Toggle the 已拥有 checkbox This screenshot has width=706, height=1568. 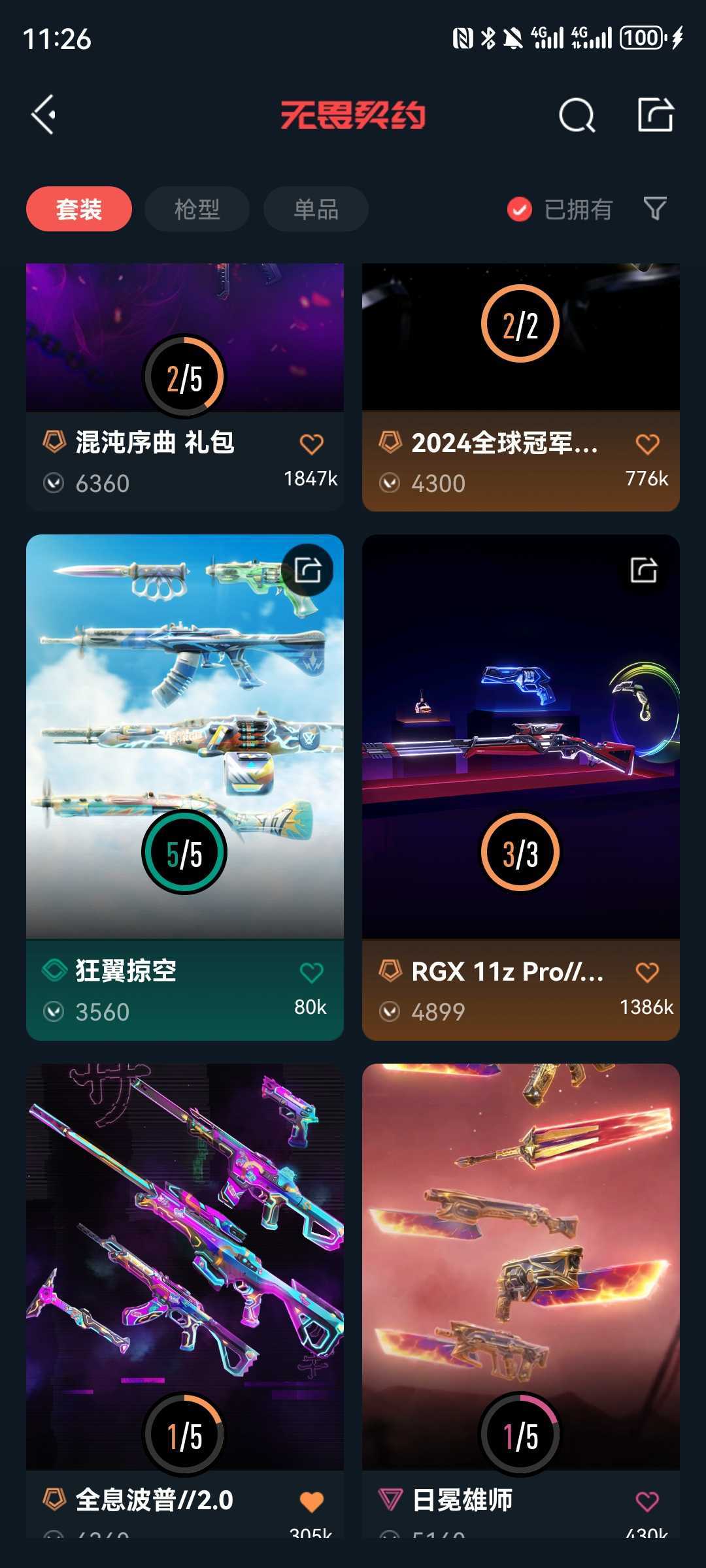click(x=520, y=209)
